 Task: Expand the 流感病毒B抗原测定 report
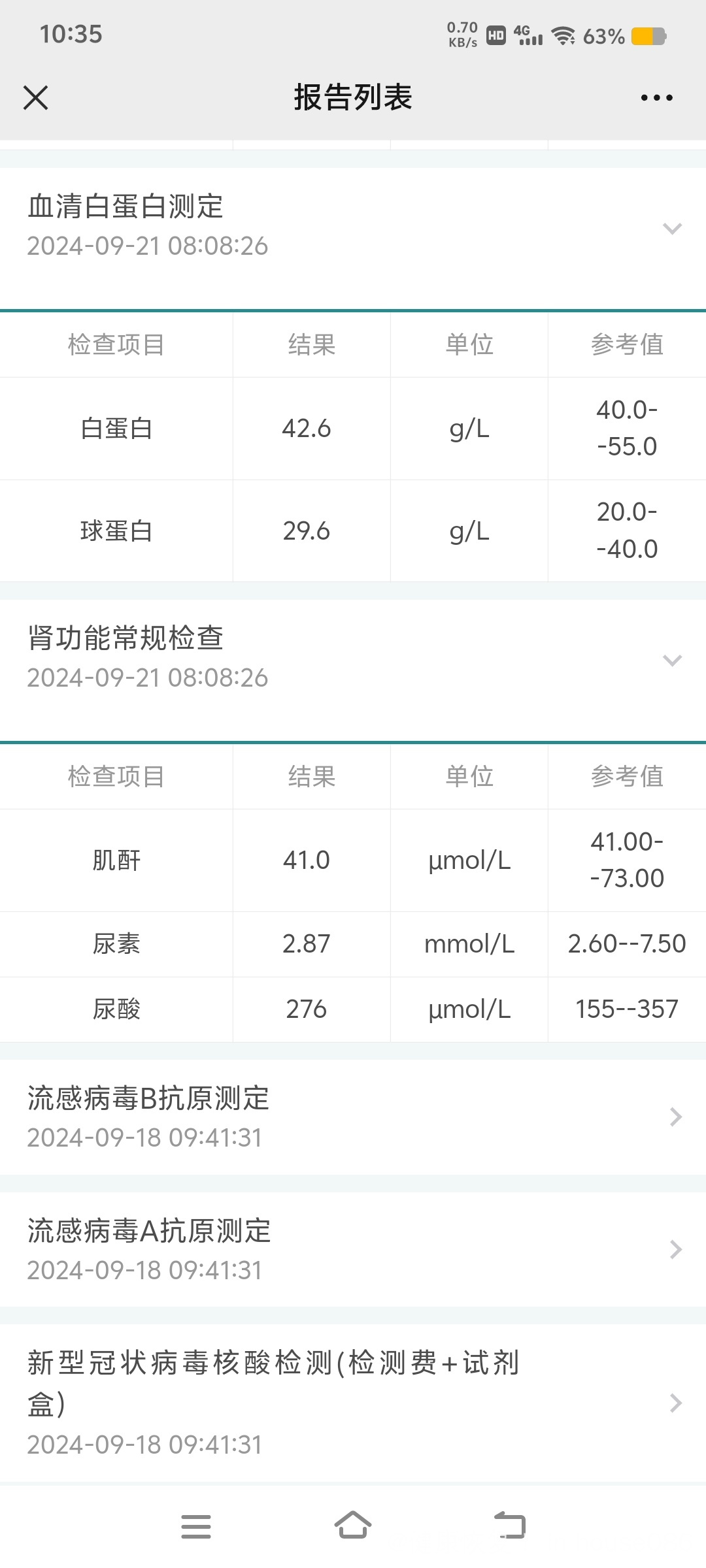[353, 1117]
